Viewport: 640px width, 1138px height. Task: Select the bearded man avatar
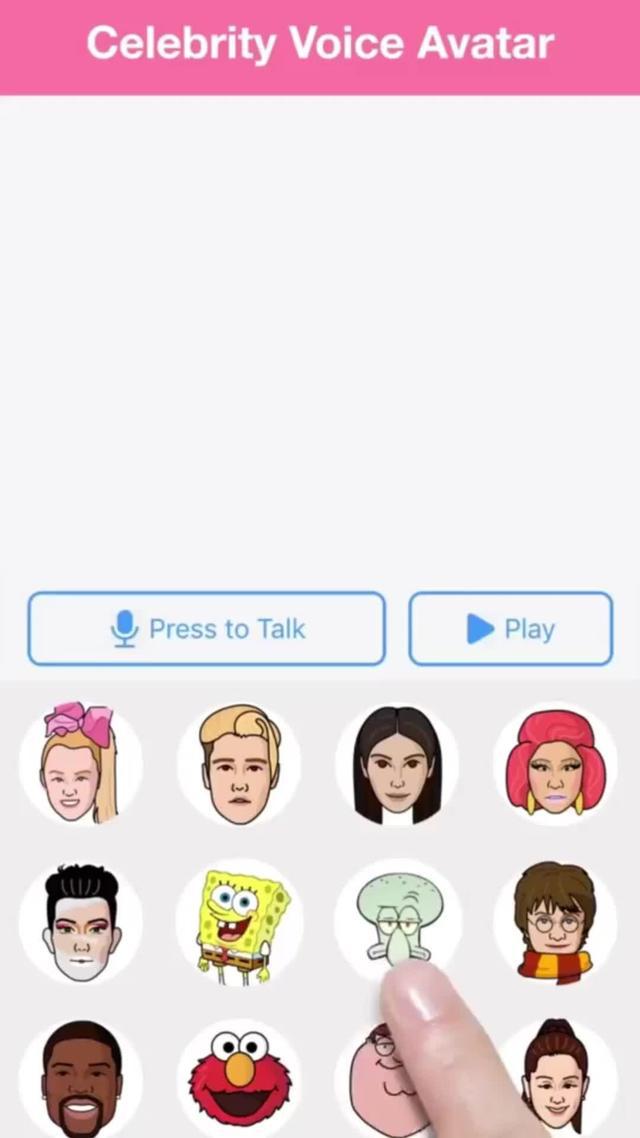click(x=80, y=1080)
